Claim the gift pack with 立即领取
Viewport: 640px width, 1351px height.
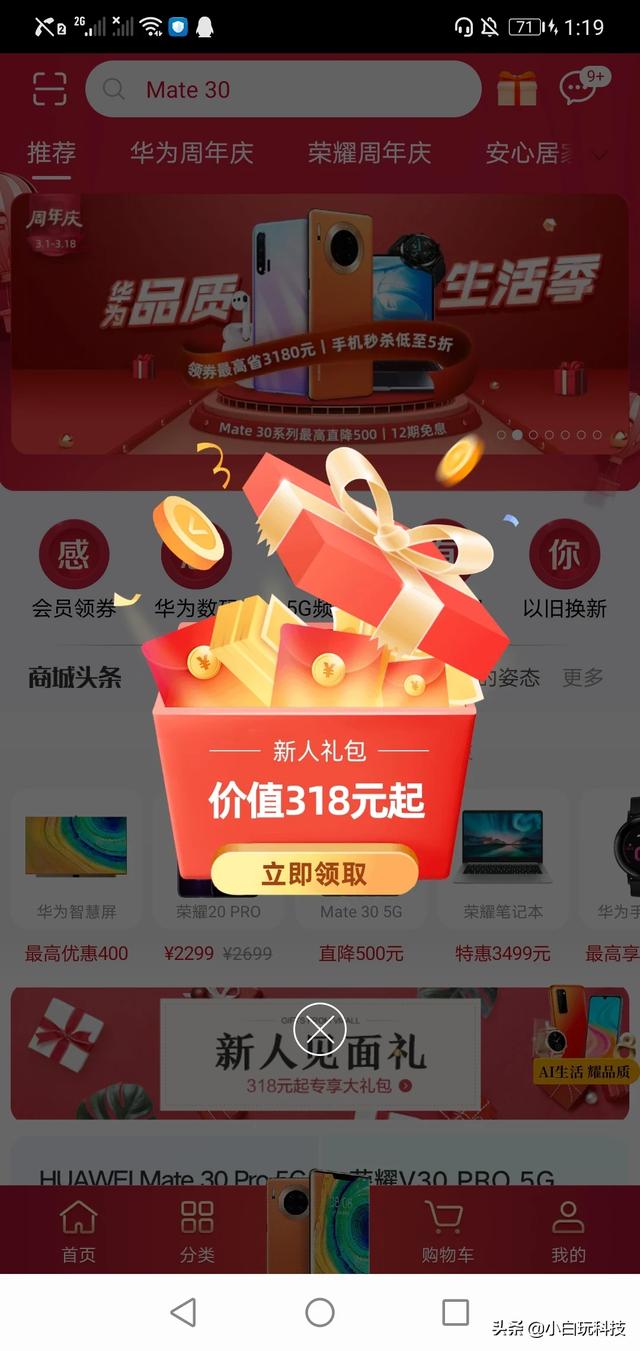pyautogui.click(x=314, y=872)
